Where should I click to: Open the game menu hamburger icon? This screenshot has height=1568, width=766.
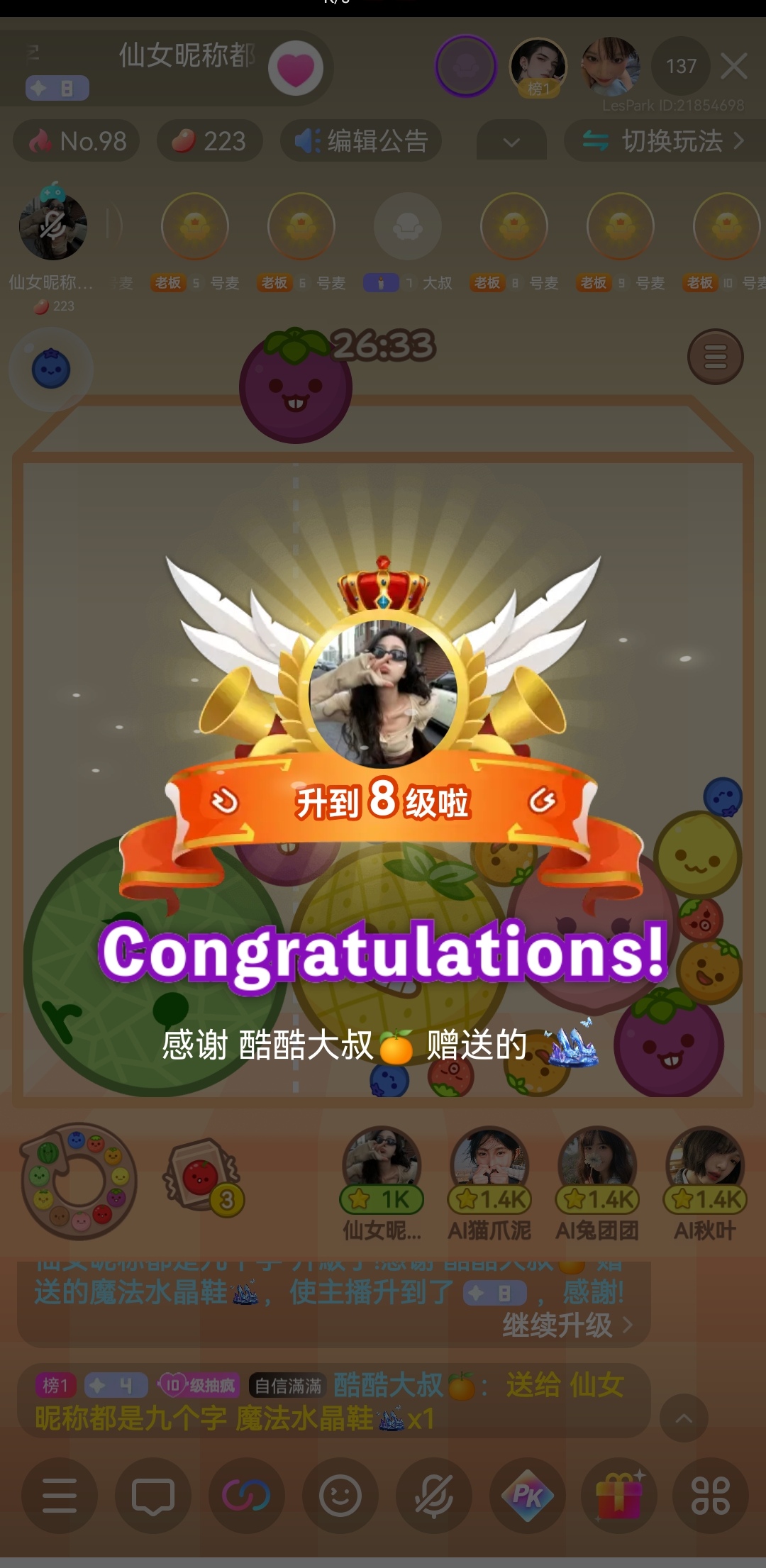point(715,357)
